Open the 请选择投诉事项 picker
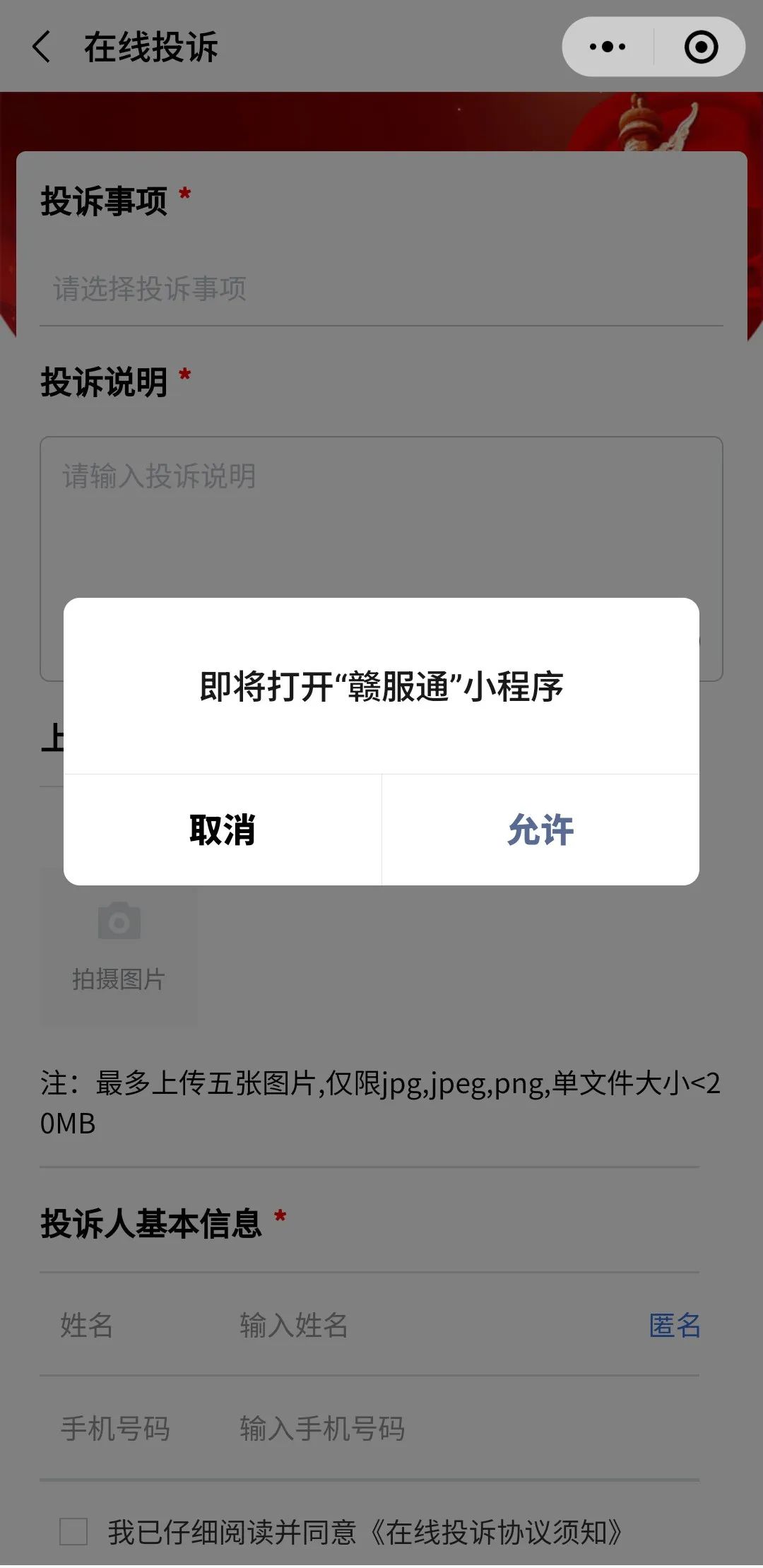The height and width of the screenshot is (1568, 763). click(x=381, y=289)
